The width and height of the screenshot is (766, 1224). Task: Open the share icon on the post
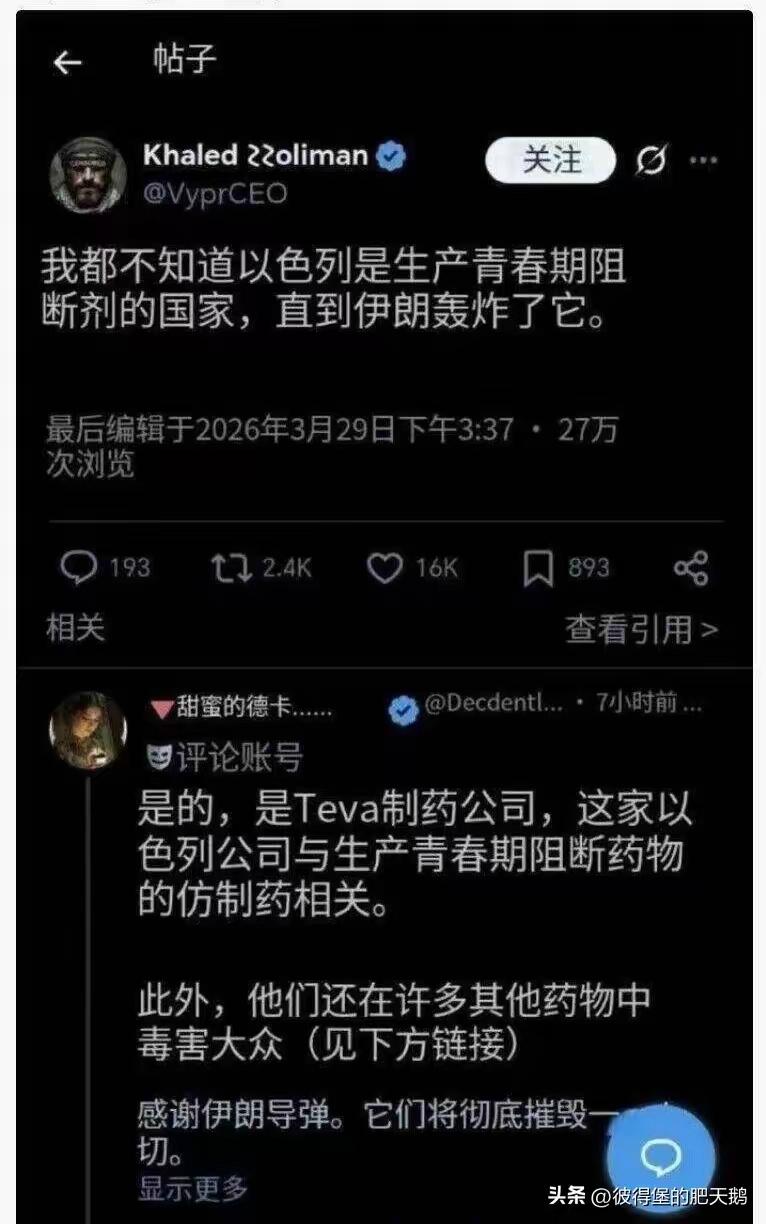click(690, 568)
